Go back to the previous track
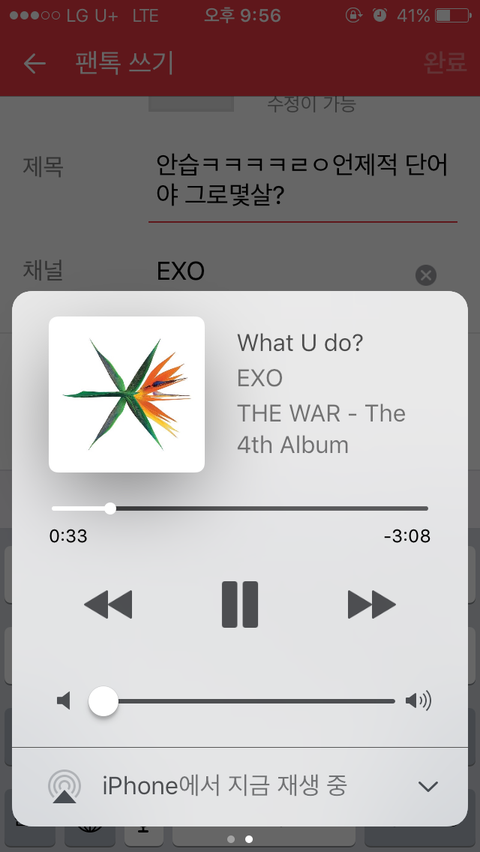This screenshot has width=480, height=852. click(108, 604)
